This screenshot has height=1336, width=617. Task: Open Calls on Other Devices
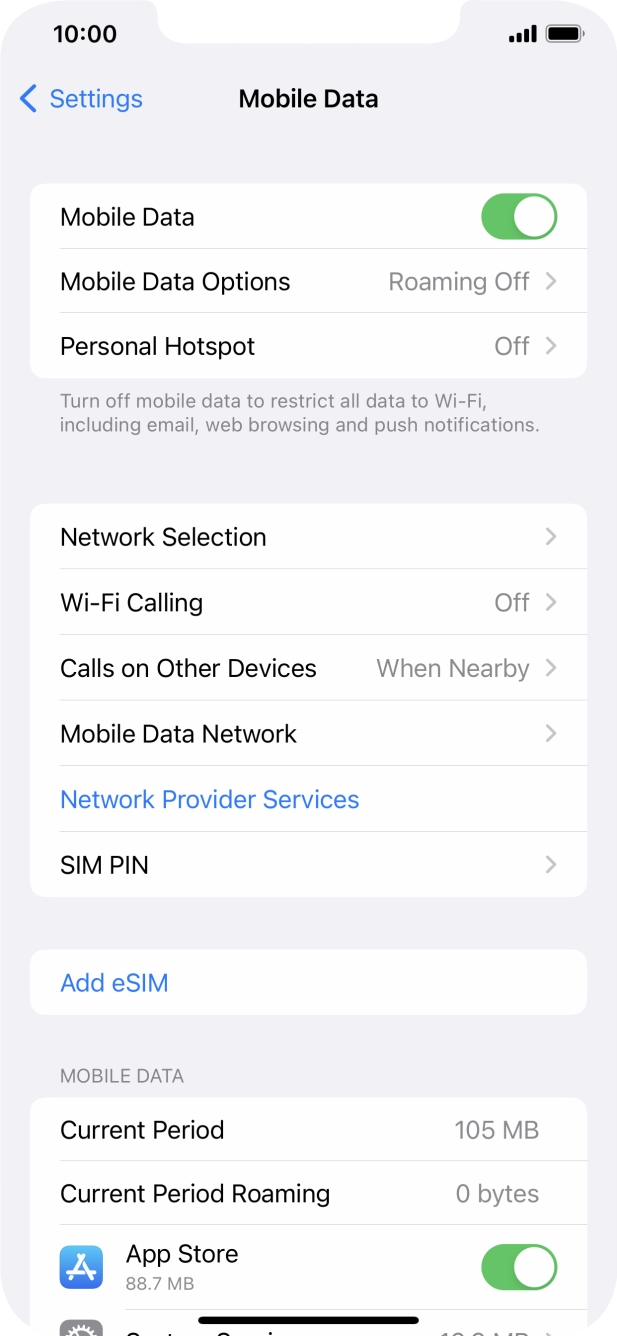pyautogui.click(x=308, y=668)
